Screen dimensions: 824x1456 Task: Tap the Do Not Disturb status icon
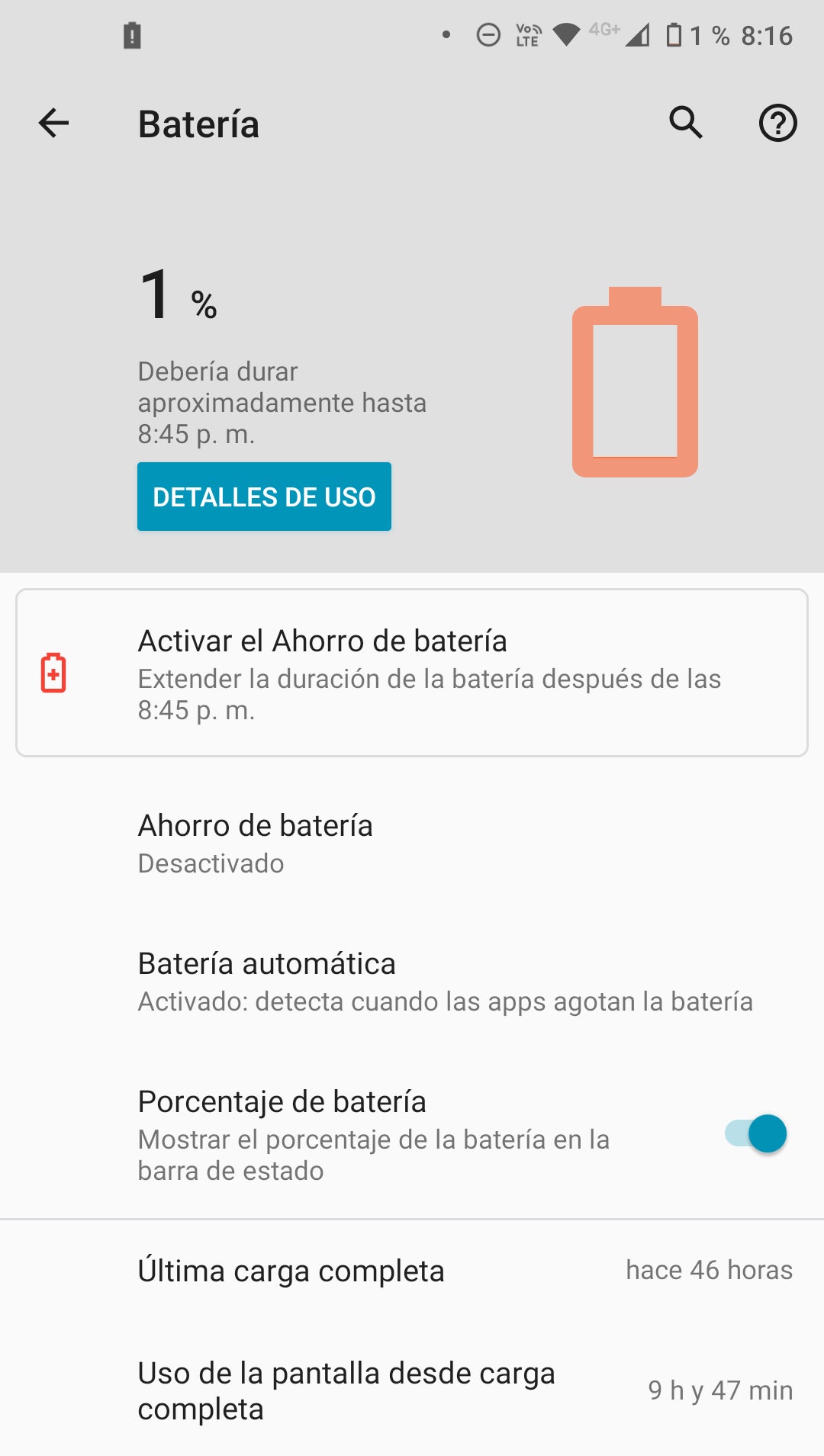click(487, 34)
